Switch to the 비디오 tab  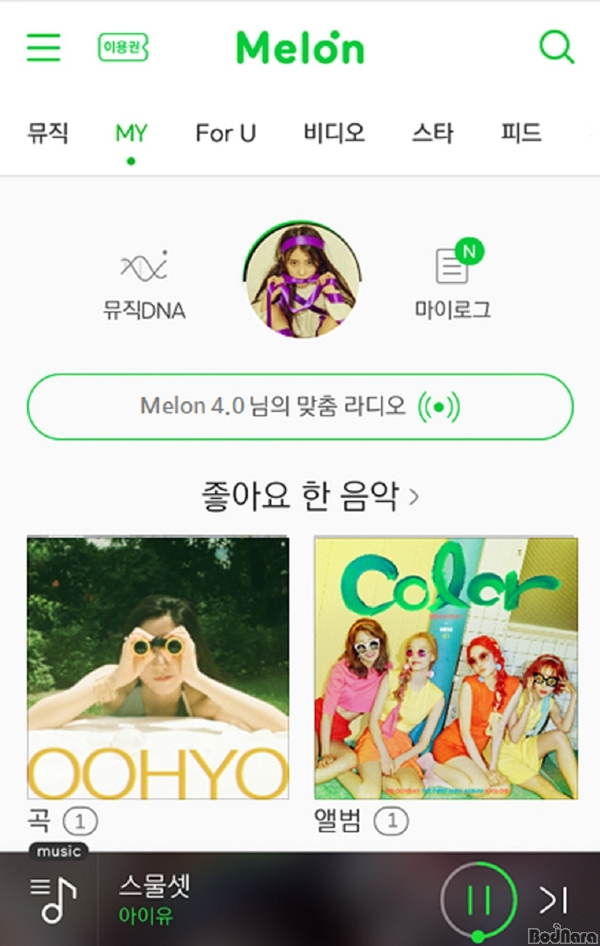coord(334,133)
